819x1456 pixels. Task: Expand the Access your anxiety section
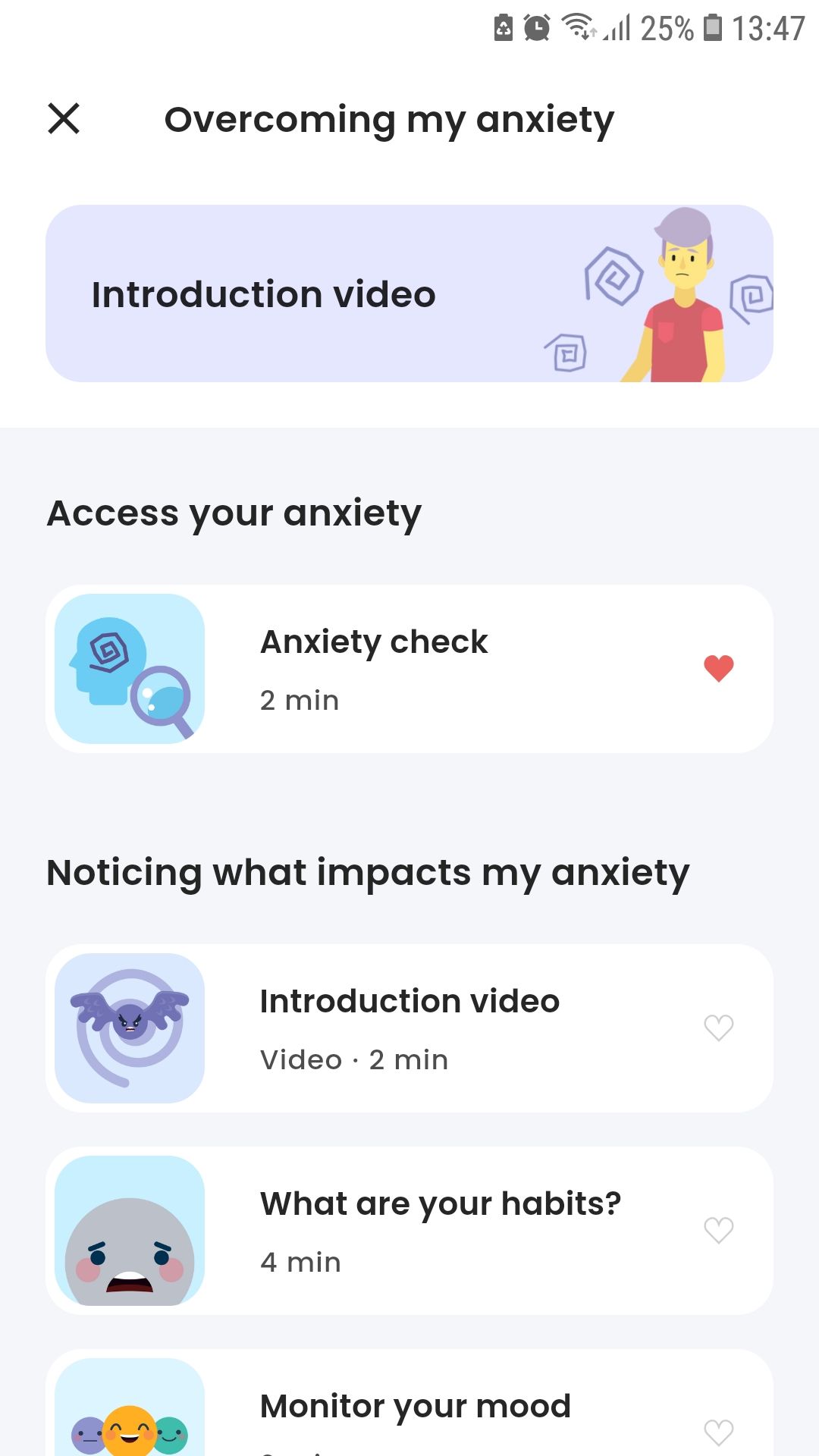coord(235,513)
